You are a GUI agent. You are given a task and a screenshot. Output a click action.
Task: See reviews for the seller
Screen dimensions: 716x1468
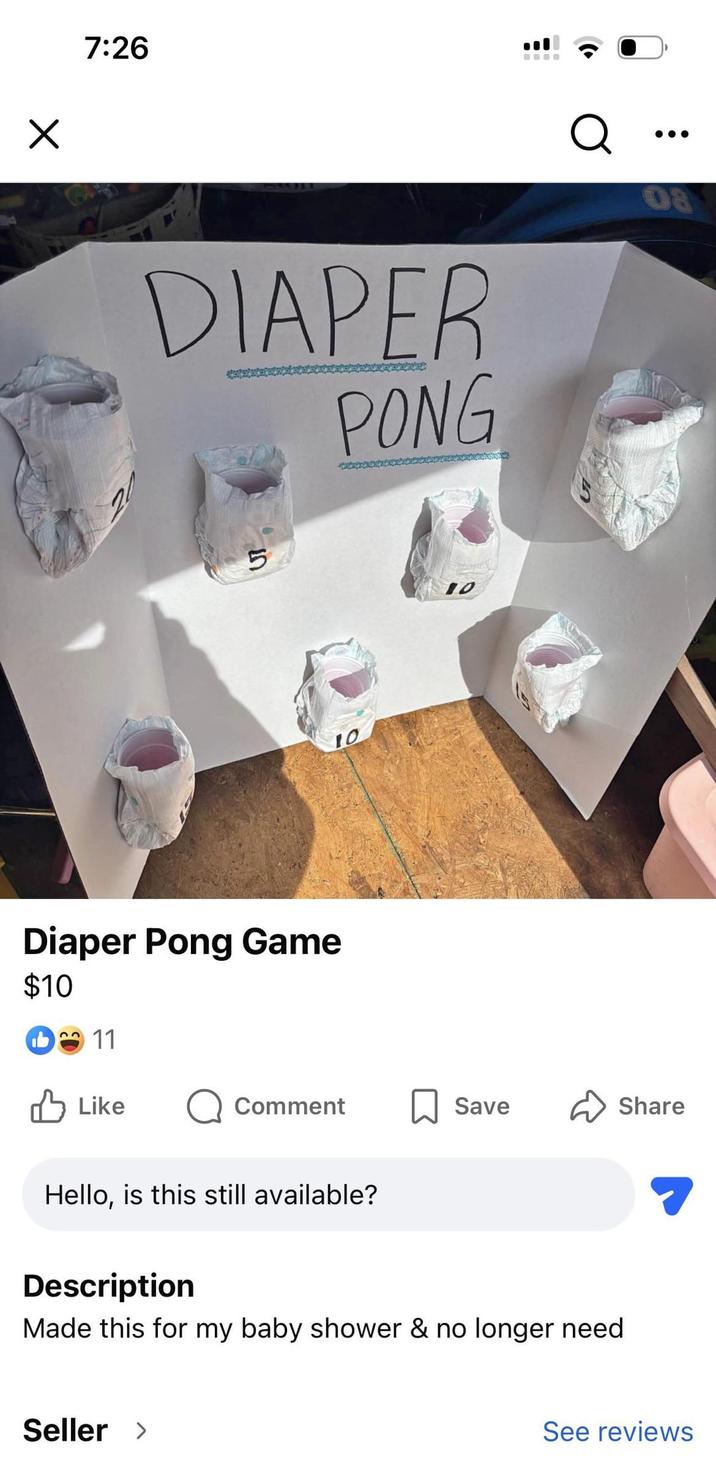point(617,1431)
